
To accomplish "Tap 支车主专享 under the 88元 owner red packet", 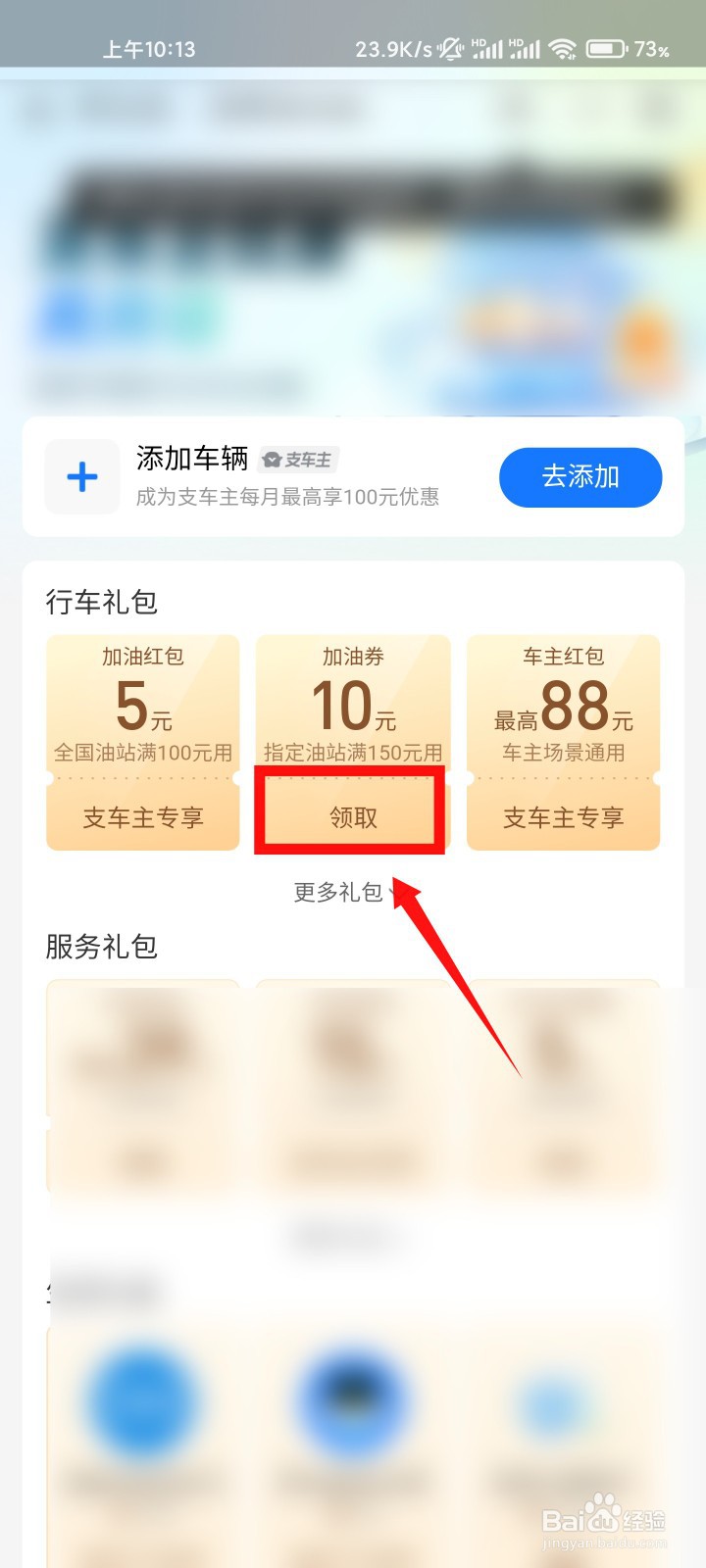I will [x=564, y=817].
